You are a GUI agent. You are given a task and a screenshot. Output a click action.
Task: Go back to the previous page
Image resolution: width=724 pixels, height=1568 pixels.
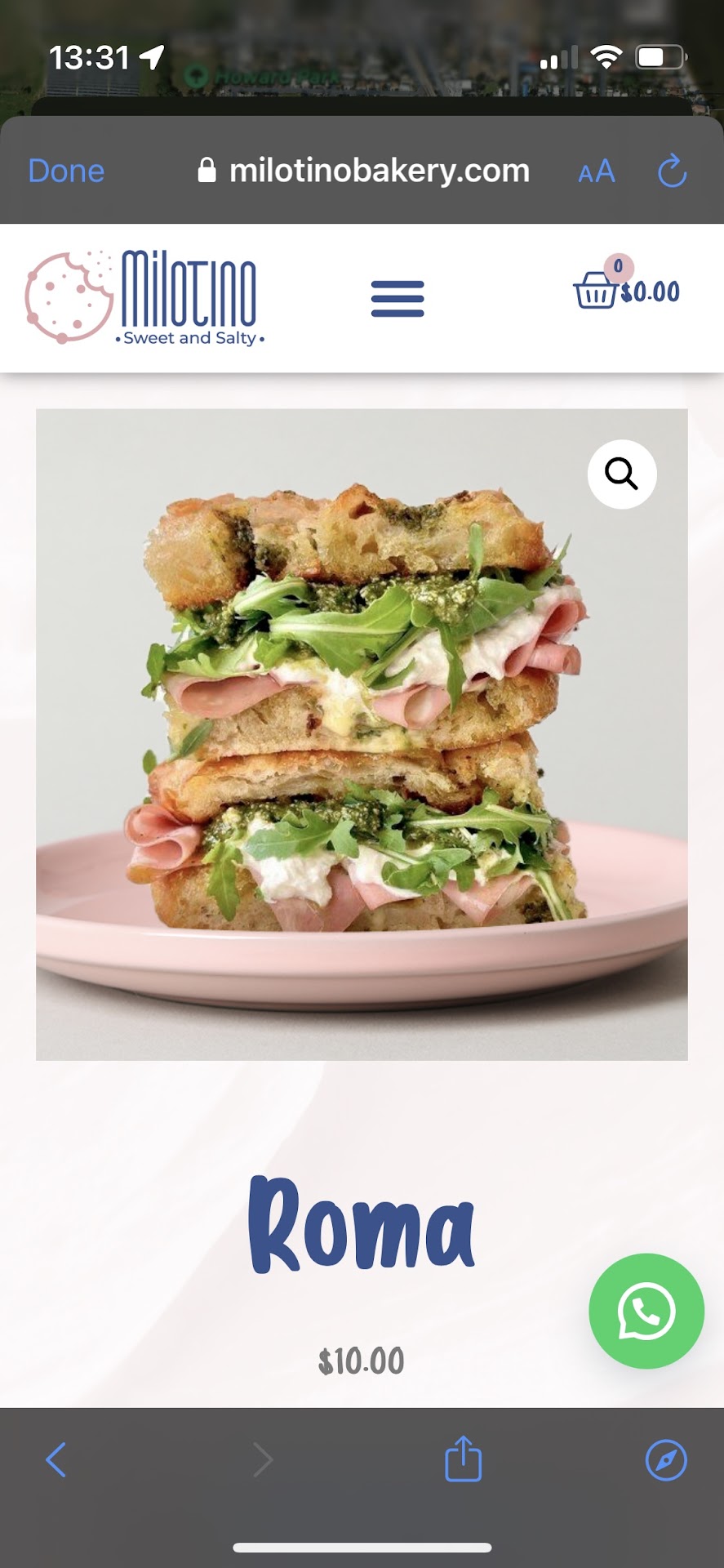[x=56, y=1459]
